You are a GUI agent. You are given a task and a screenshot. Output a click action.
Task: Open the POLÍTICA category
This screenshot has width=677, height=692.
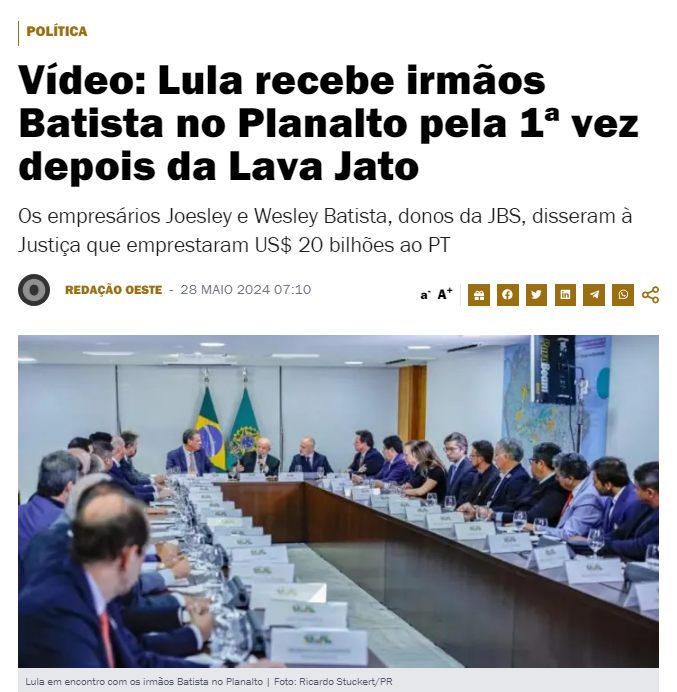(x=57, y=31)
